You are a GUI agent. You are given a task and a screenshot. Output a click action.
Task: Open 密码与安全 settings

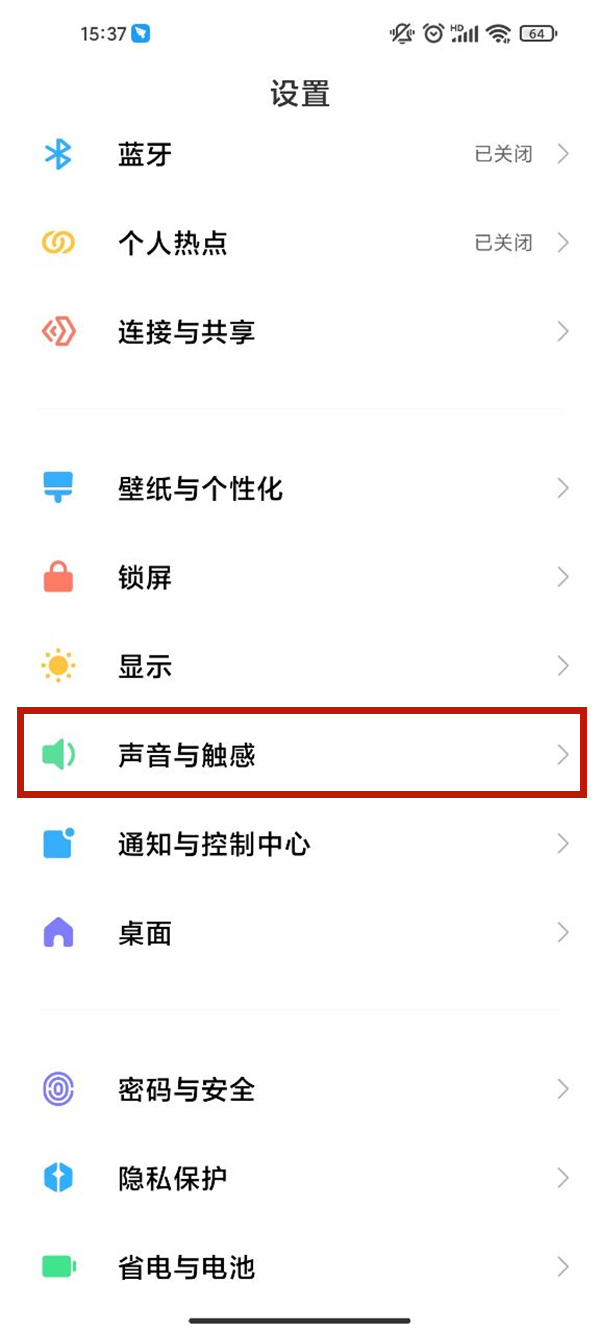tap(300, 1089)
